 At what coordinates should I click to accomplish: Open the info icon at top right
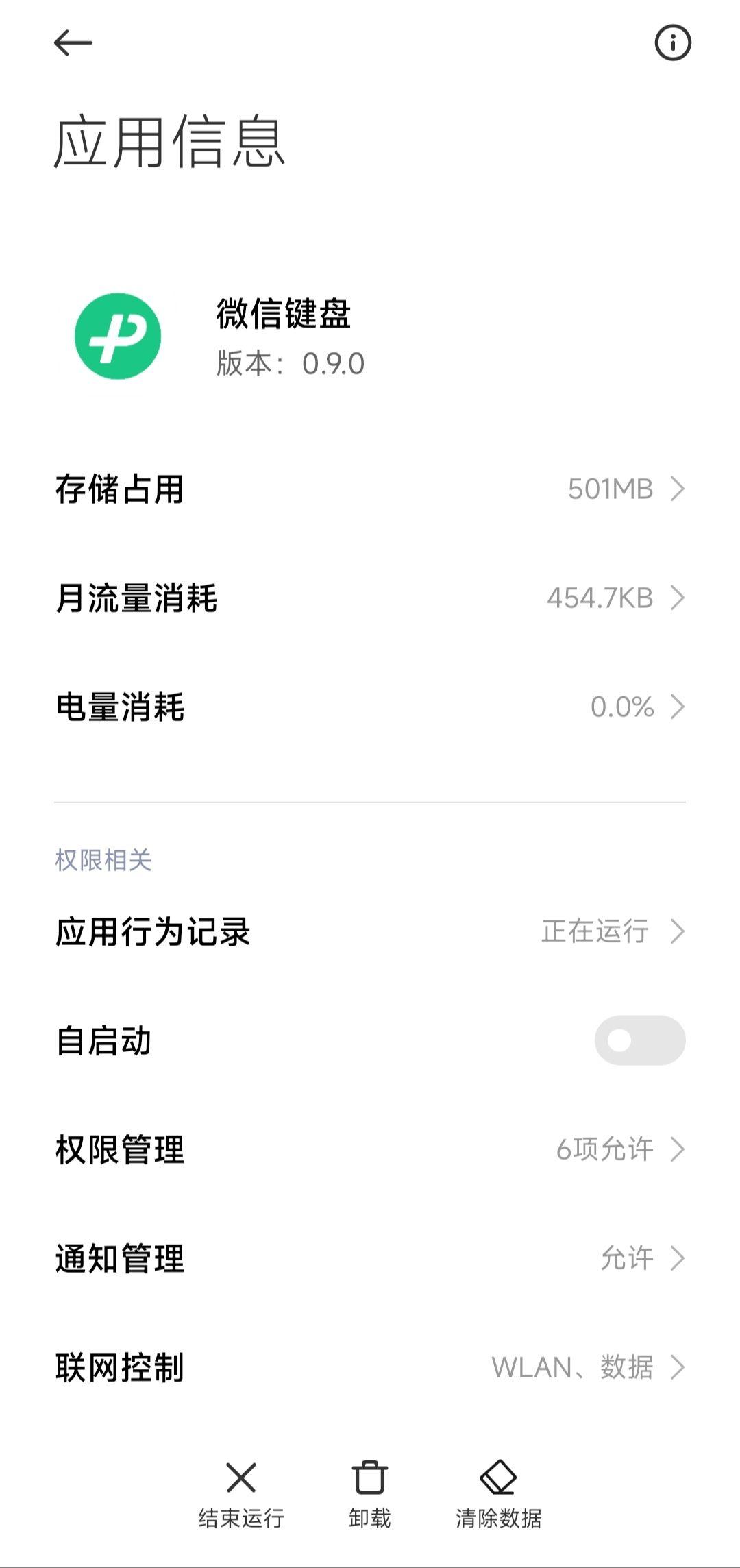[x=673, y=43]
